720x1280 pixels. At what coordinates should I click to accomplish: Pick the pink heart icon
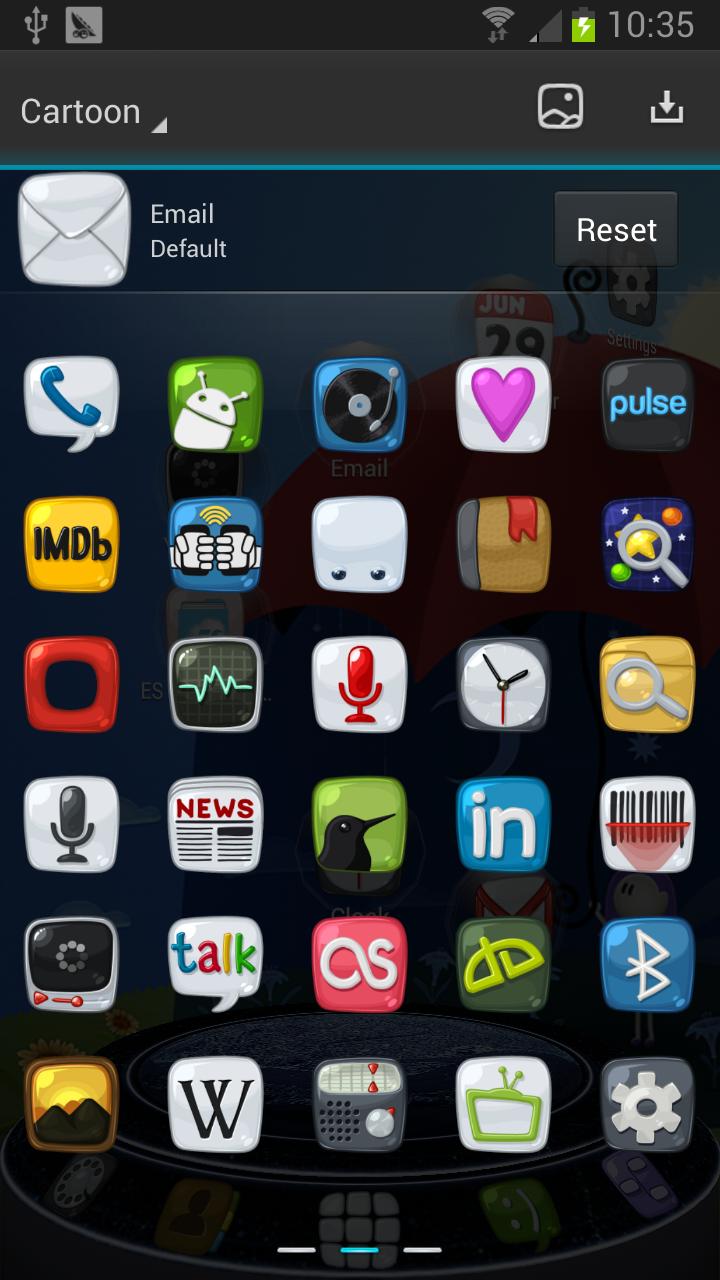coord(503,404)
